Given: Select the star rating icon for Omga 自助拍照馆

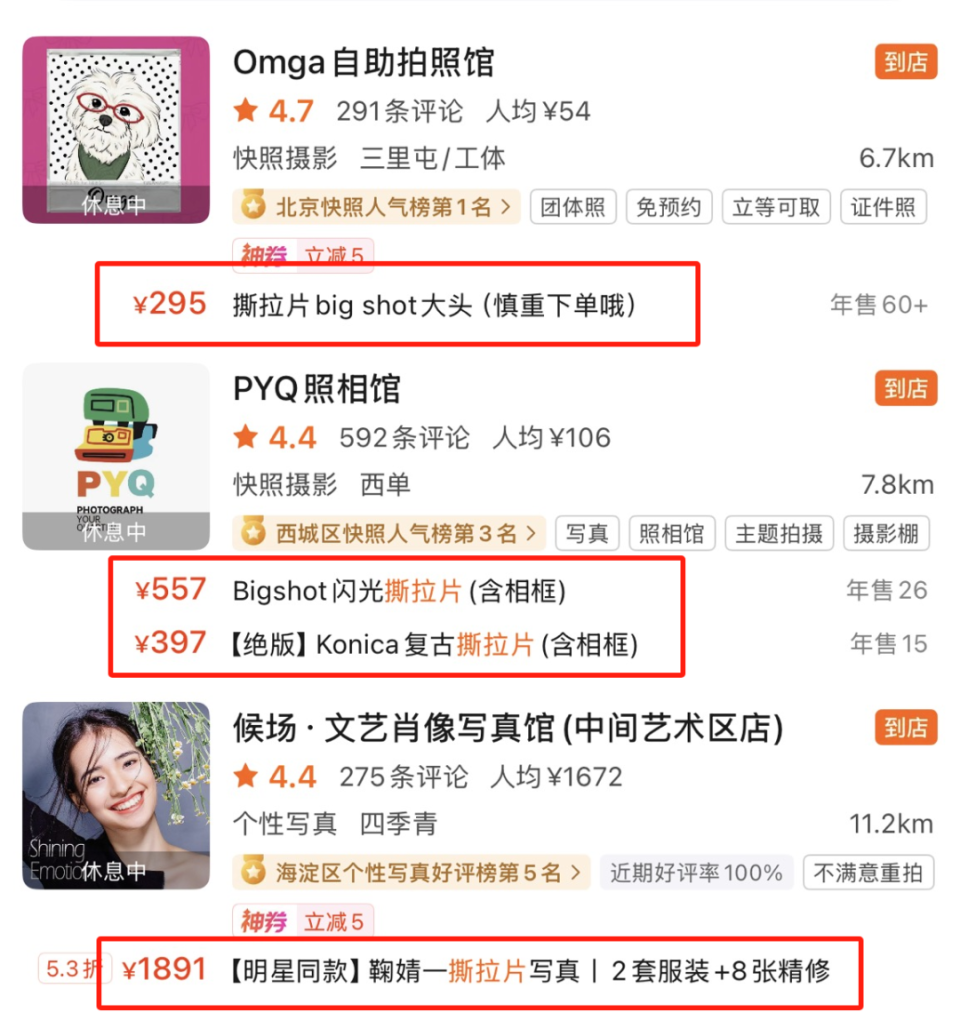Looking at the screenshot, I should pyautogui.click(x=245, y=111).
